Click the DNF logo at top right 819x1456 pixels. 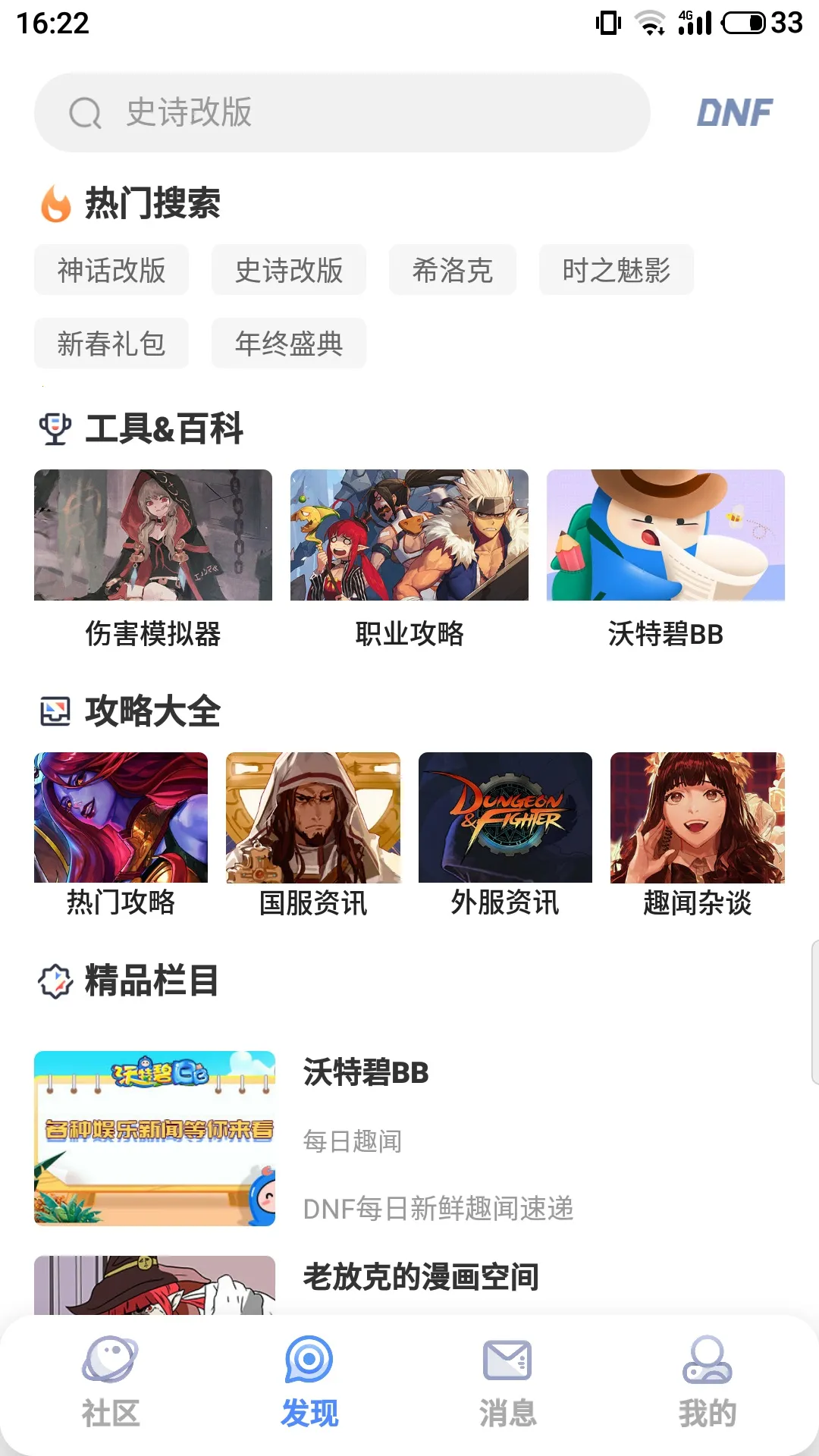[733, 113]
